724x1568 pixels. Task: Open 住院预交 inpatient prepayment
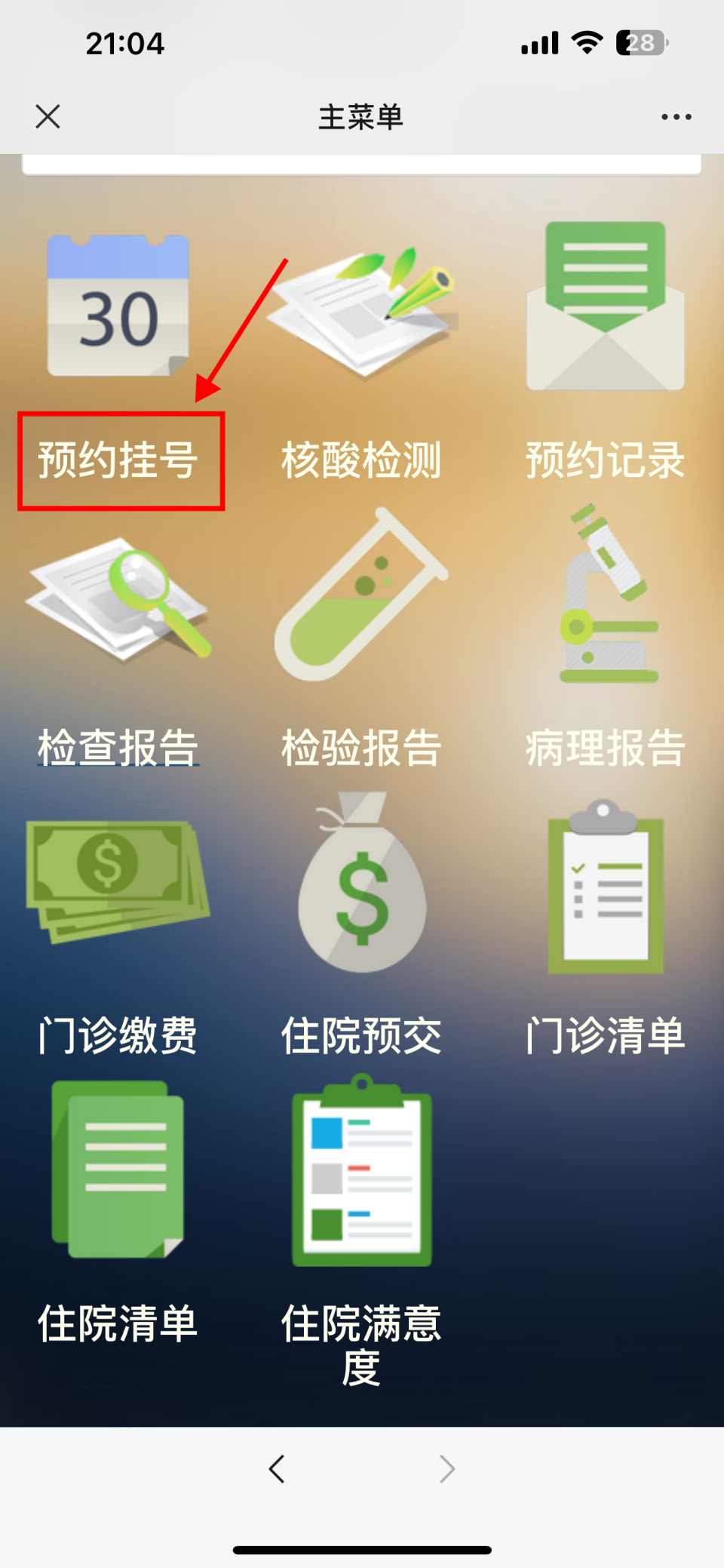tap(361, 1034)
